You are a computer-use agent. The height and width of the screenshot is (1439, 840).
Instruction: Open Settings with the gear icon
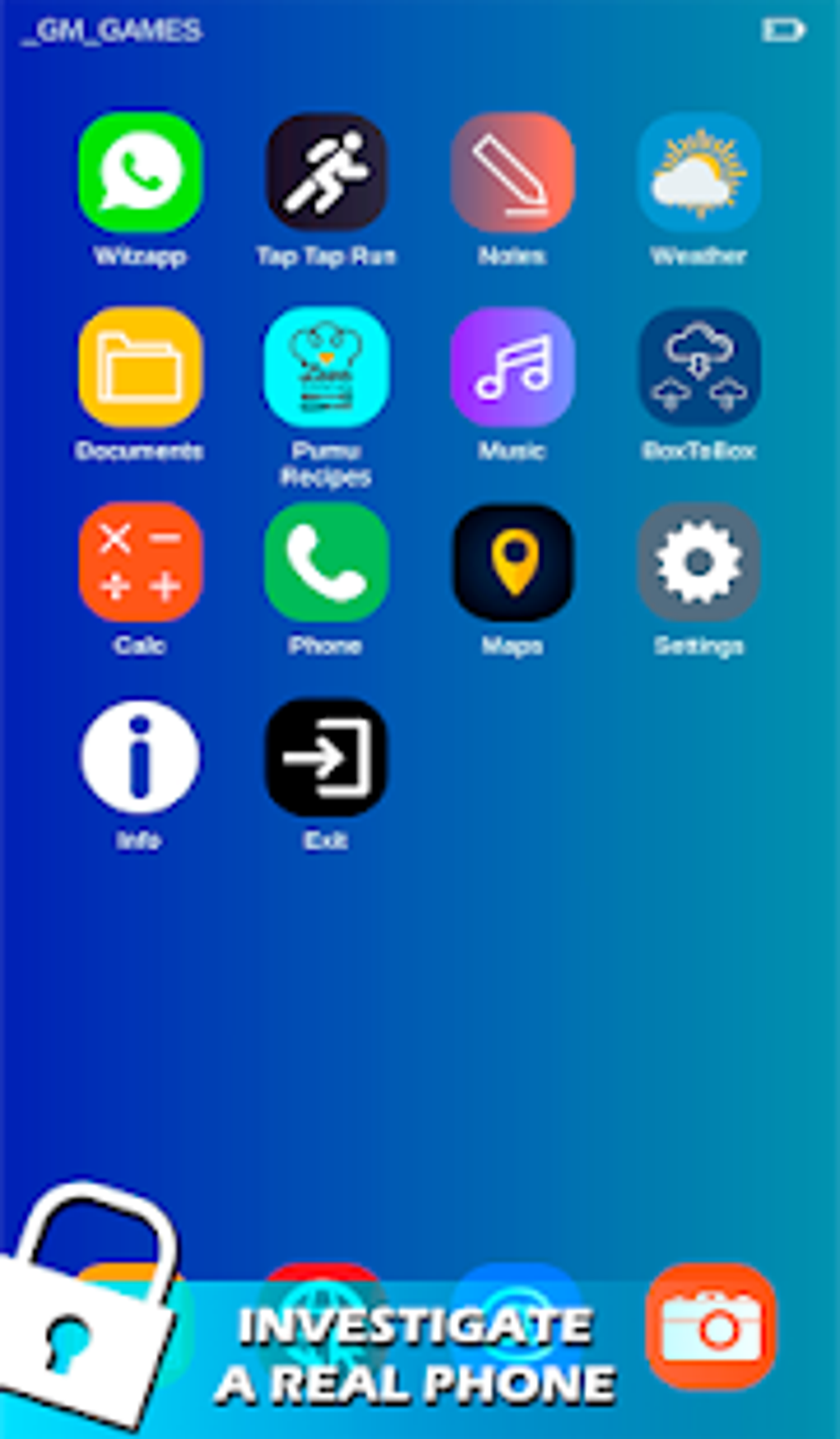698,562
